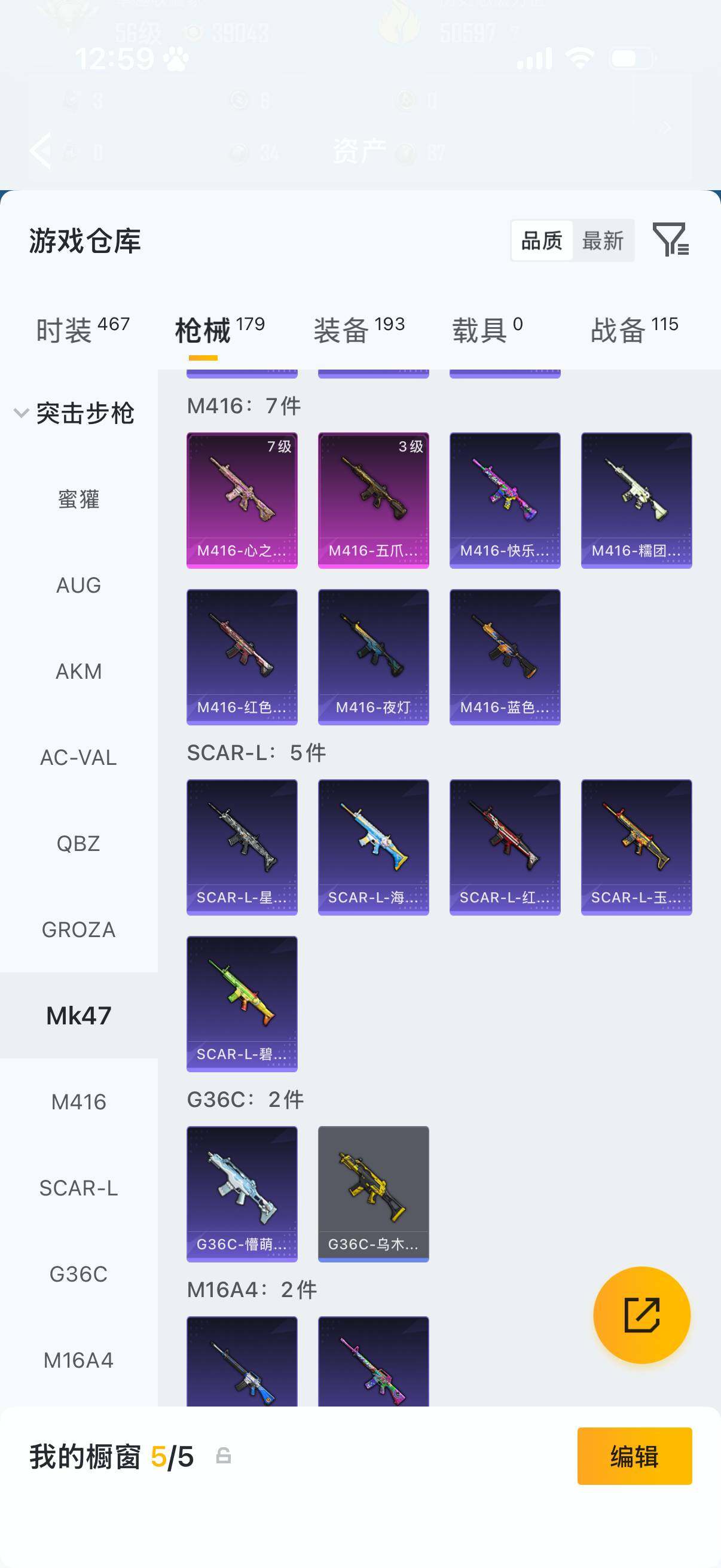Select AKM in the side list
Image resolution: width=721 pixels, height=1568 pixels.
(78, 672)
